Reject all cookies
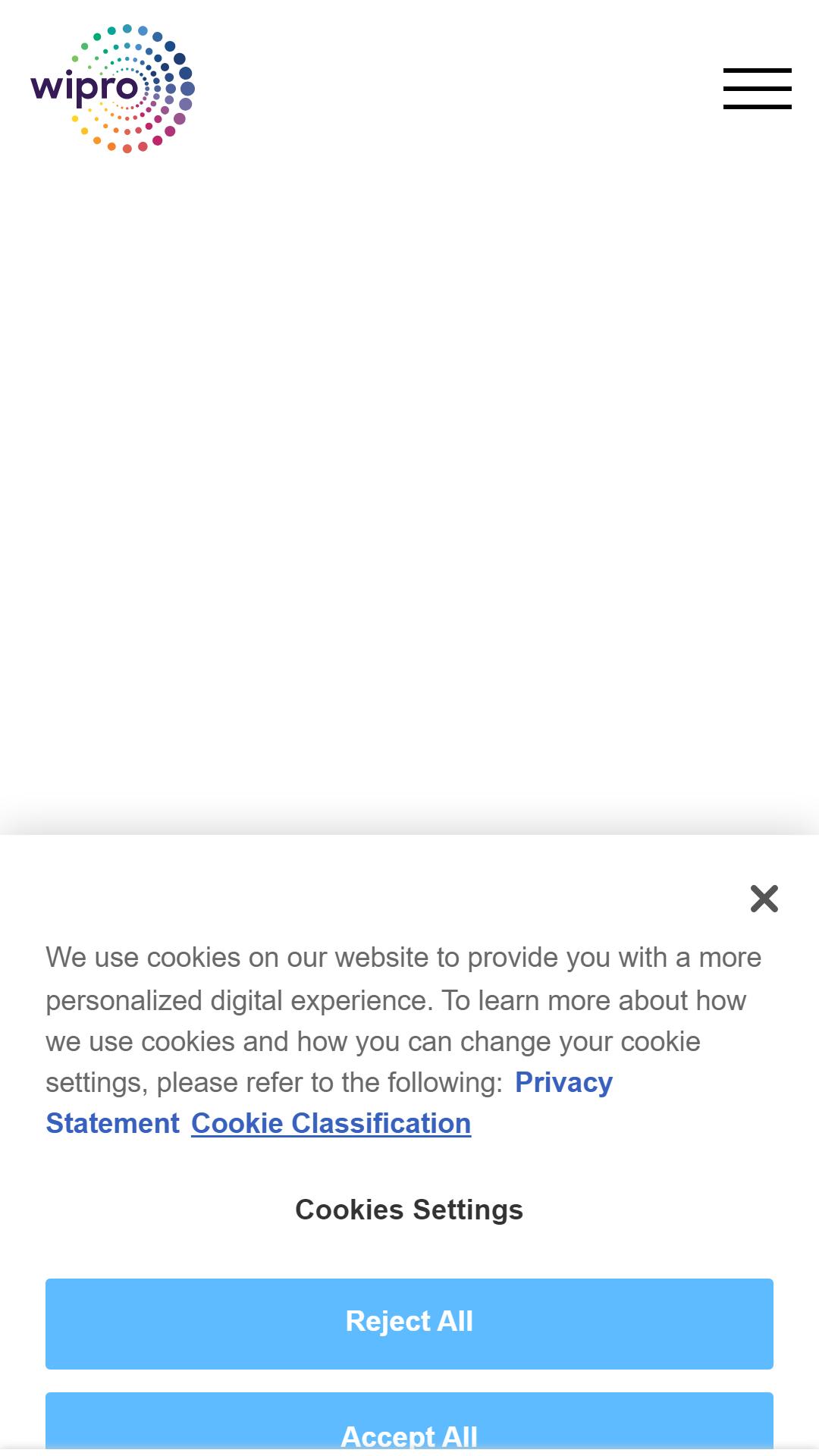This screenshot has height=1456, width=819. pos(409,1324)
